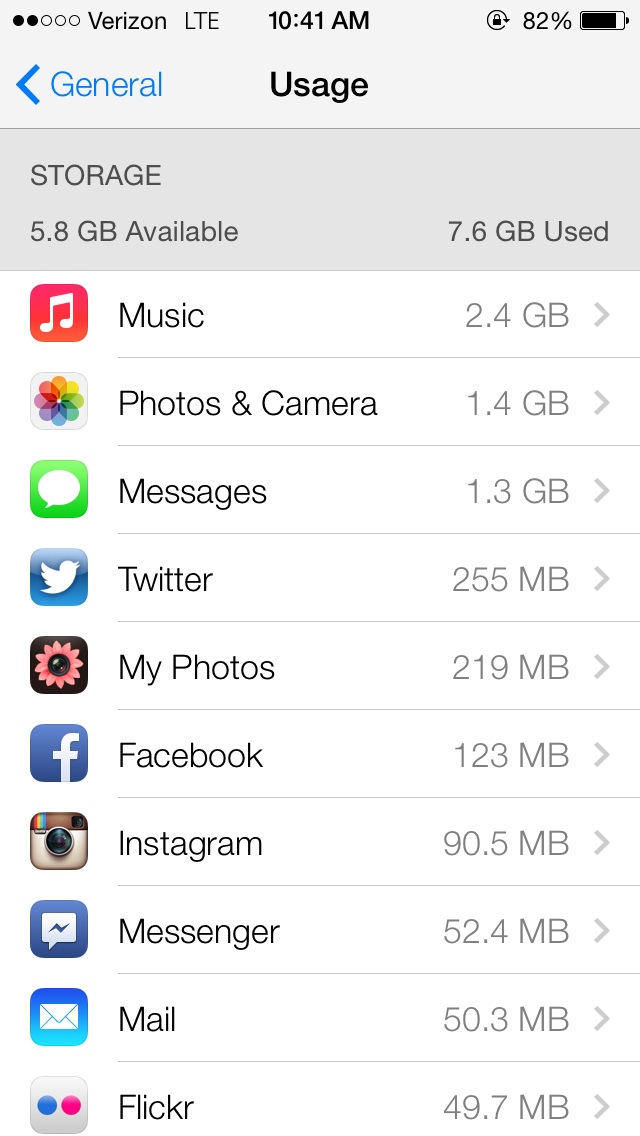Select the Twitter row
640x1136 pixels.
click(x=320, y=578)
